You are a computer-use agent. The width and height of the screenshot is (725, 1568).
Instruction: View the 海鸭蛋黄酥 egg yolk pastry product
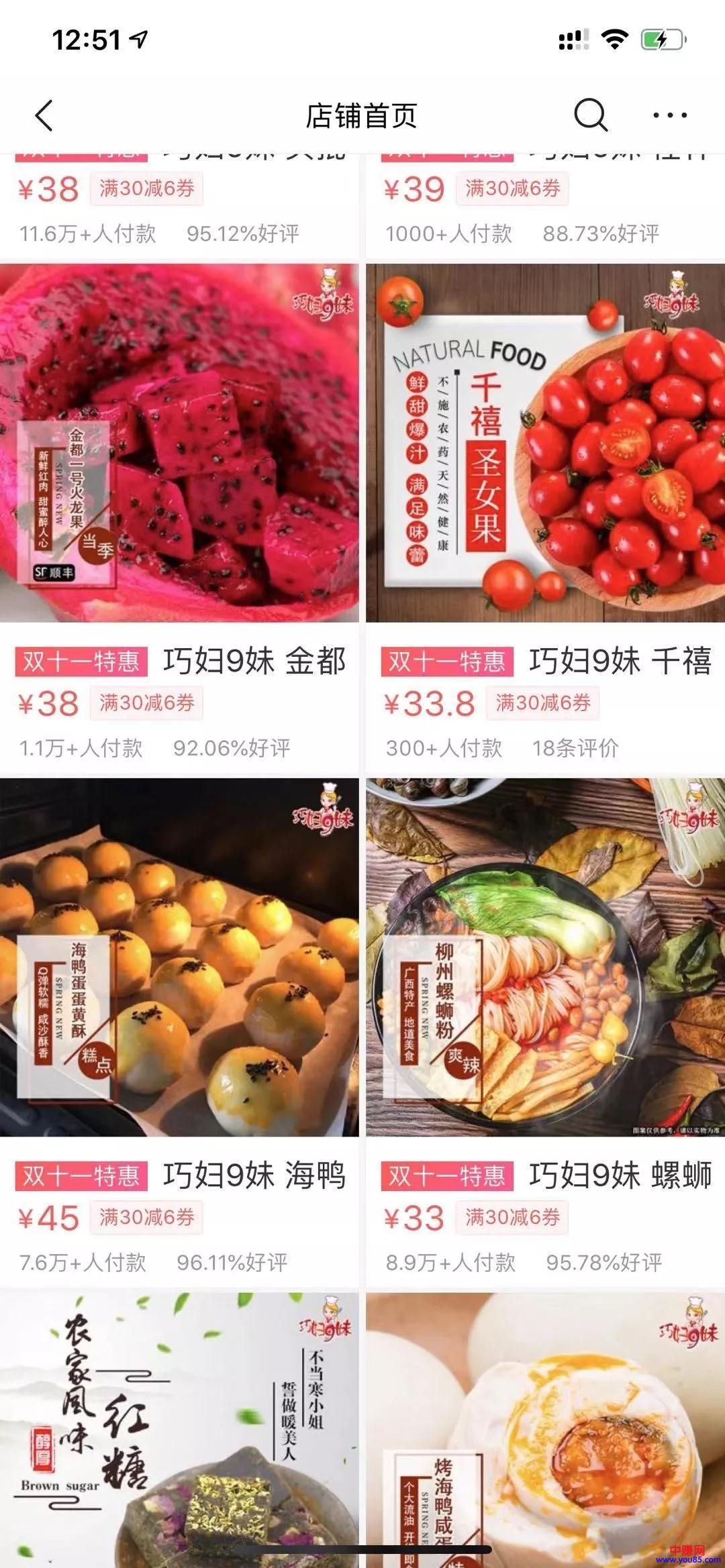point(179,957)
